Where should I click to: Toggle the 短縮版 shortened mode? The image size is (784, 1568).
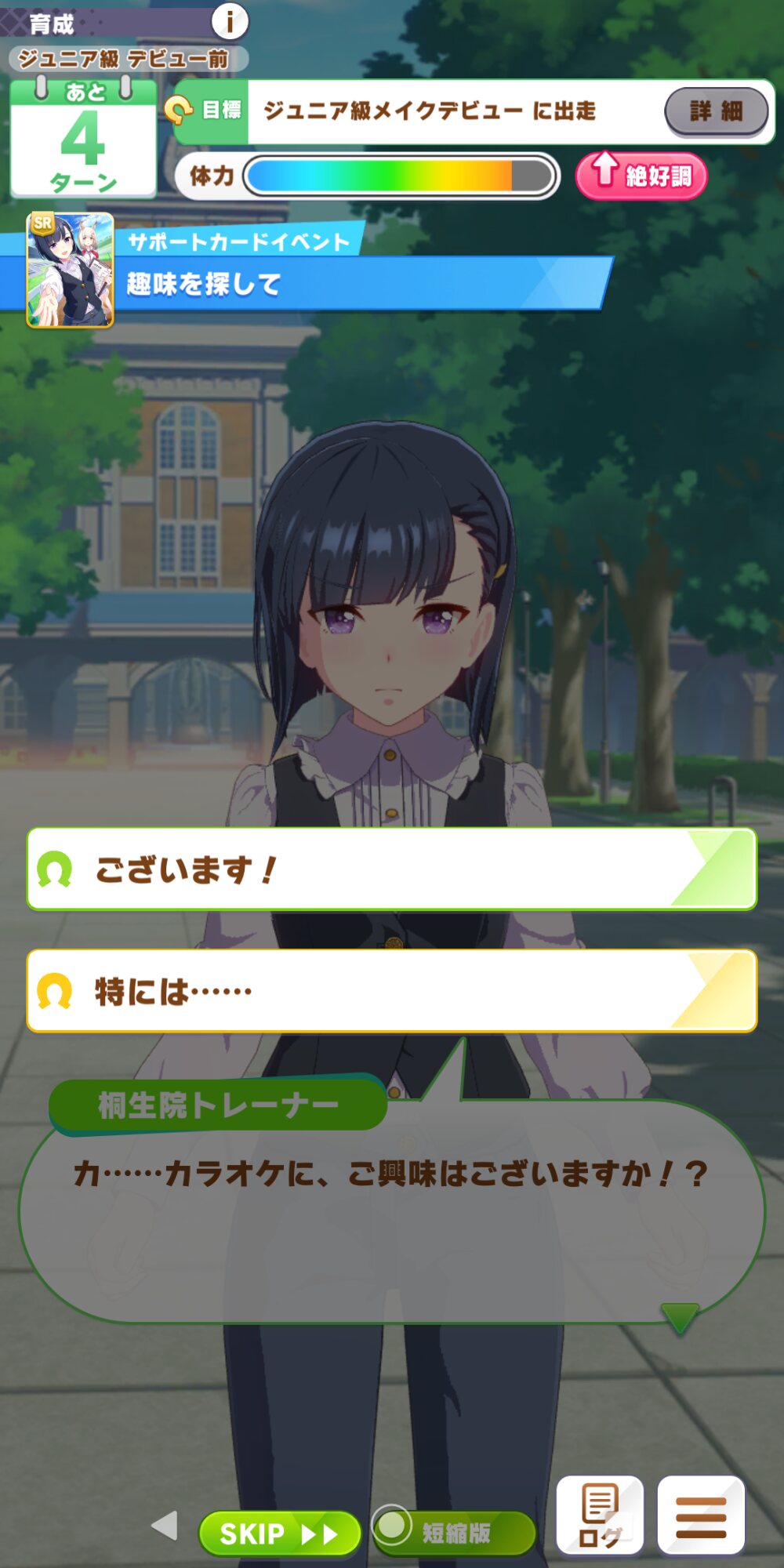tap(455, 1531)
